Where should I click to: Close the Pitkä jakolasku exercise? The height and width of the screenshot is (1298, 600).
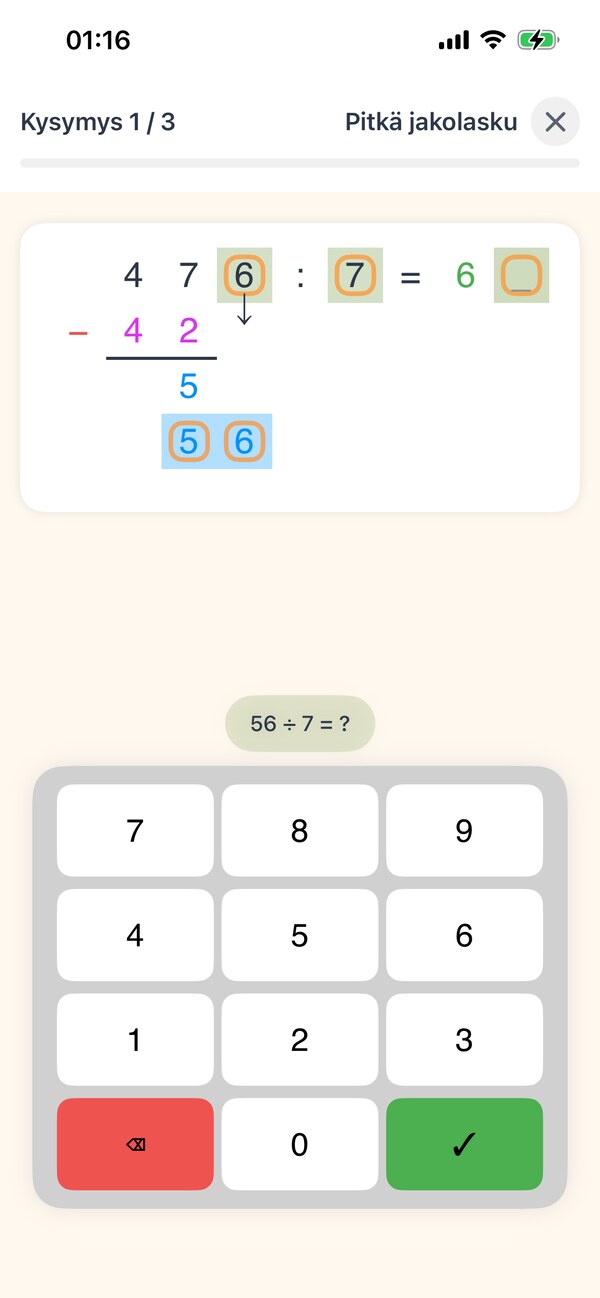555,122
